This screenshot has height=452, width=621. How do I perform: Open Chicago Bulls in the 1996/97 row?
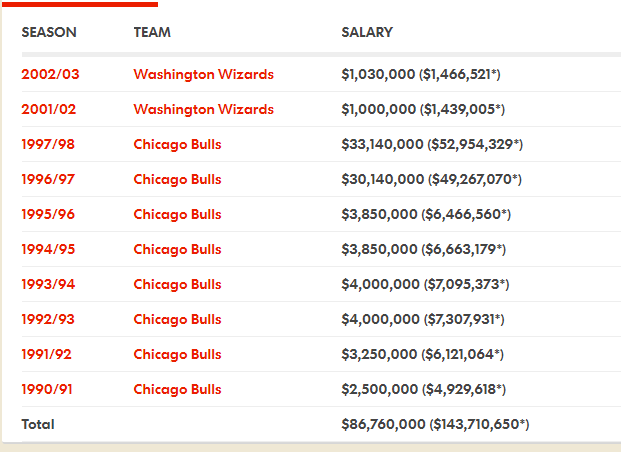pos(177,179)
